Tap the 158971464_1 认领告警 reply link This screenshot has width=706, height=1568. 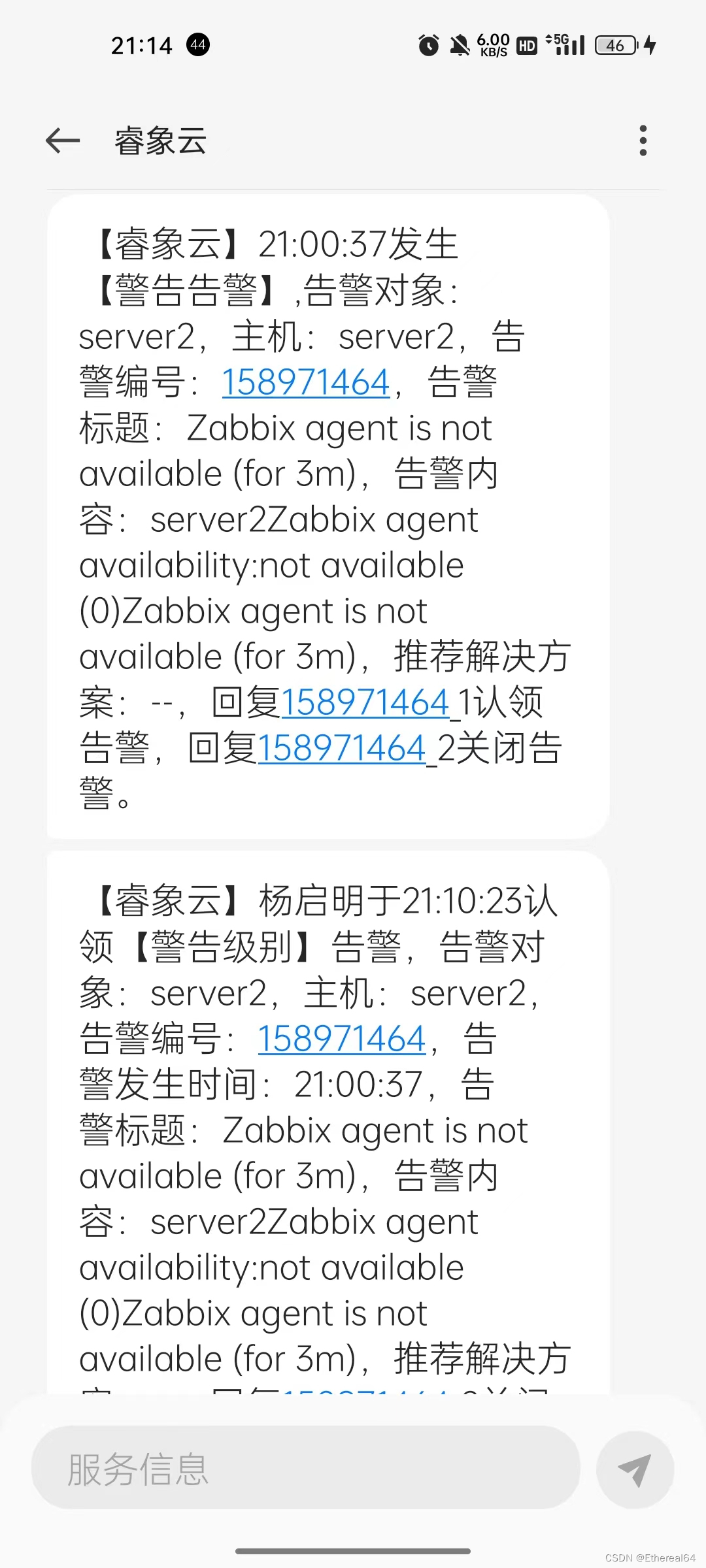coord(365,702)
